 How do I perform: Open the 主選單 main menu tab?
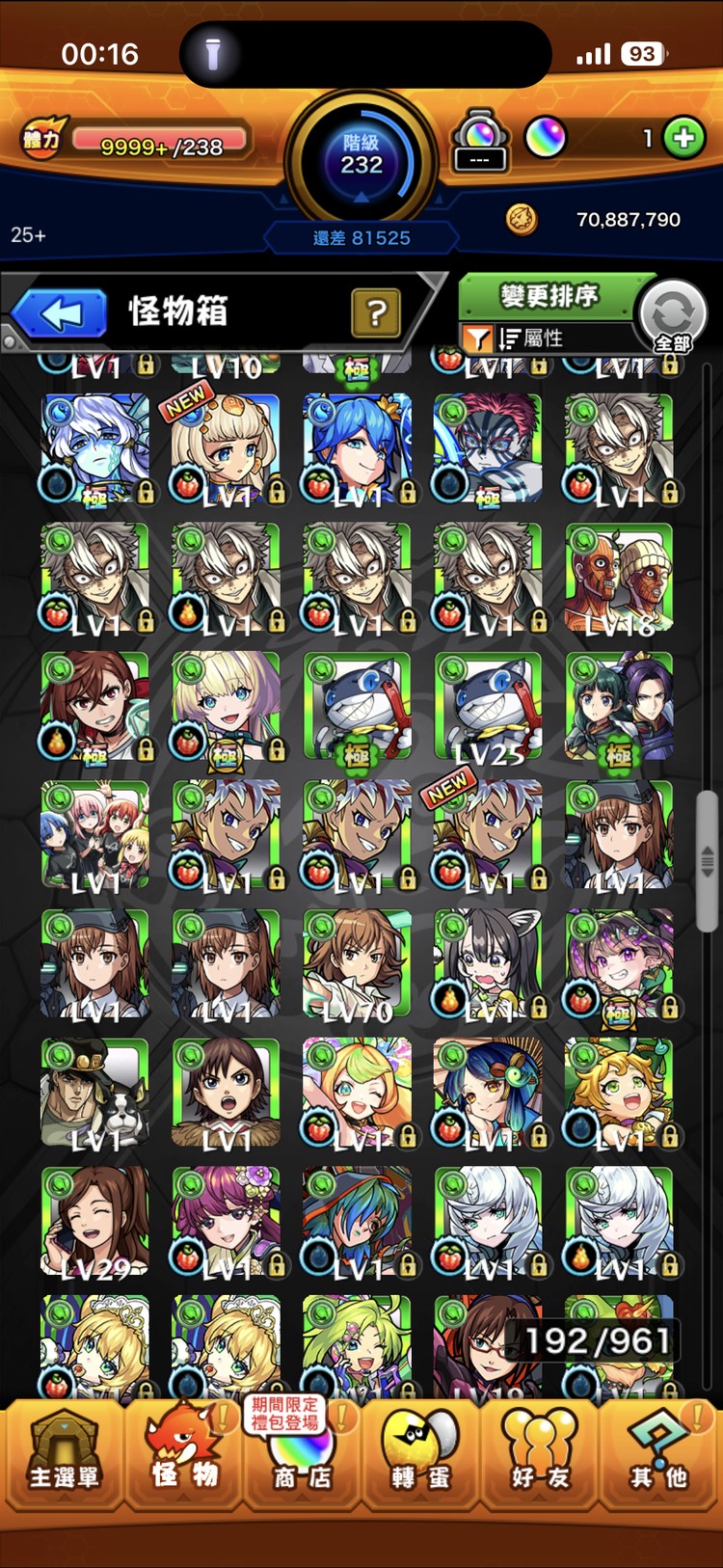[x=64, y=1454]
